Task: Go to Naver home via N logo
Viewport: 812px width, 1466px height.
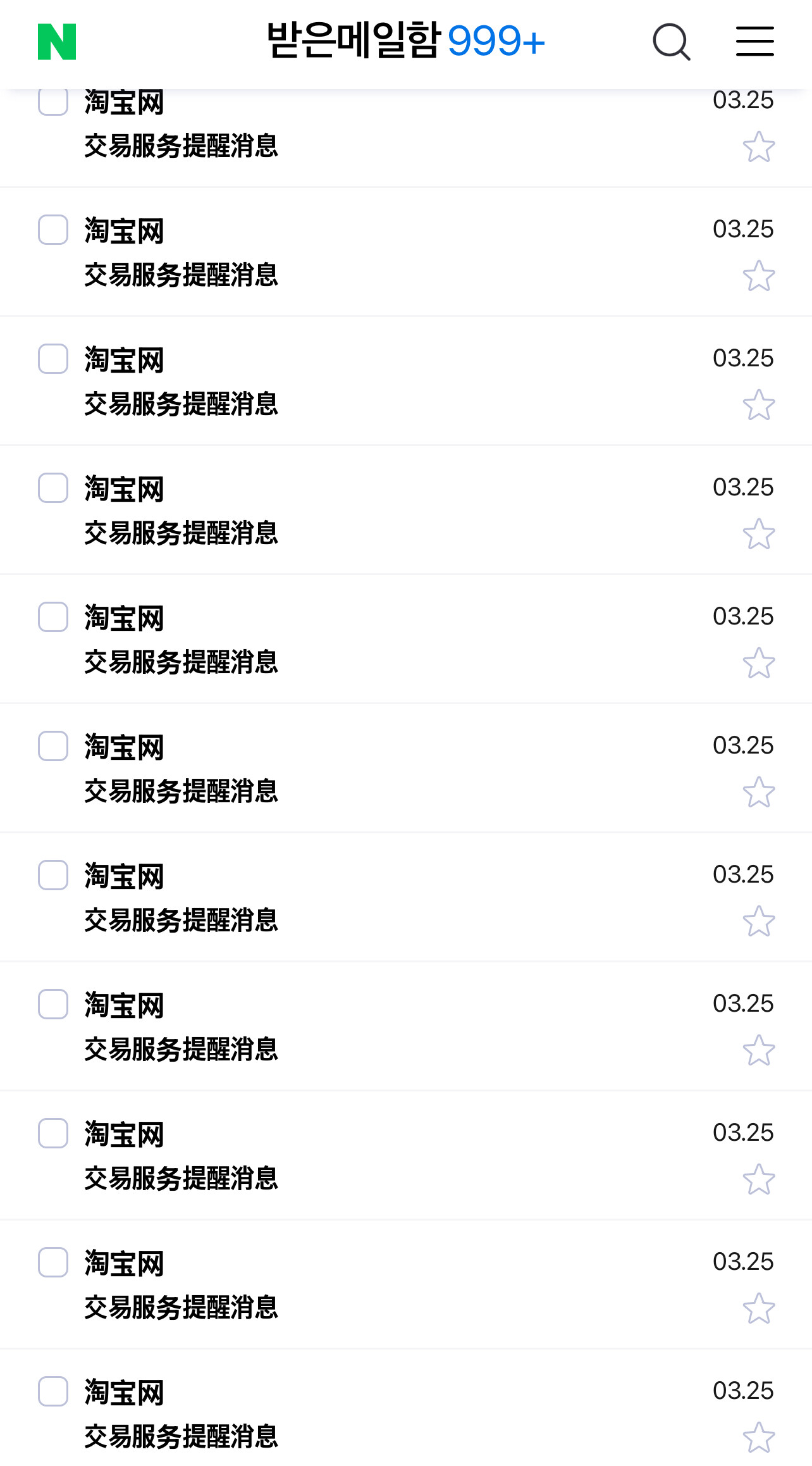Action: tap(57, 42)
